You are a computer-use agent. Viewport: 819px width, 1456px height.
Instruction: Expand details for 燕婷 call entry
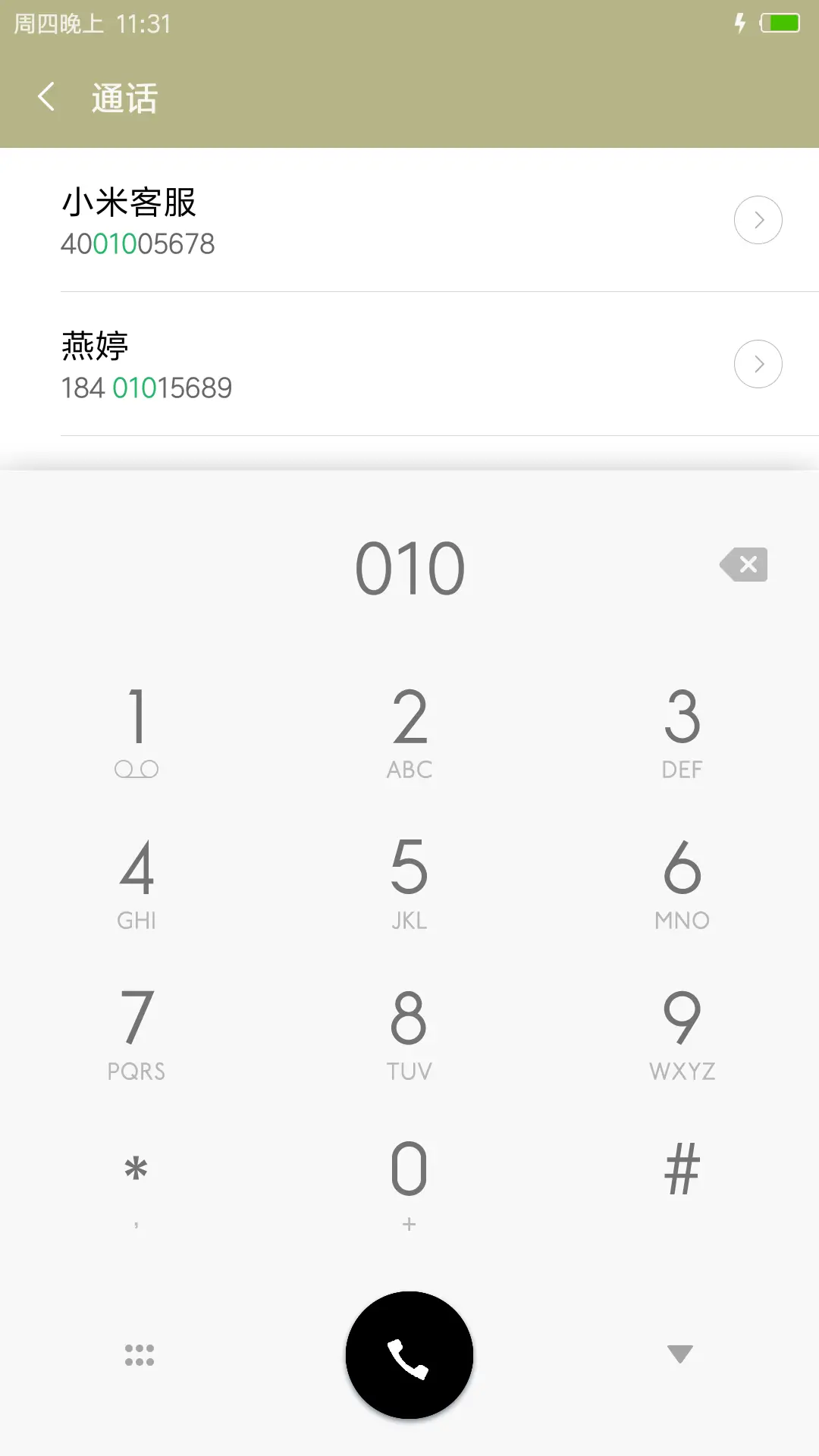(x=758, y=363)
